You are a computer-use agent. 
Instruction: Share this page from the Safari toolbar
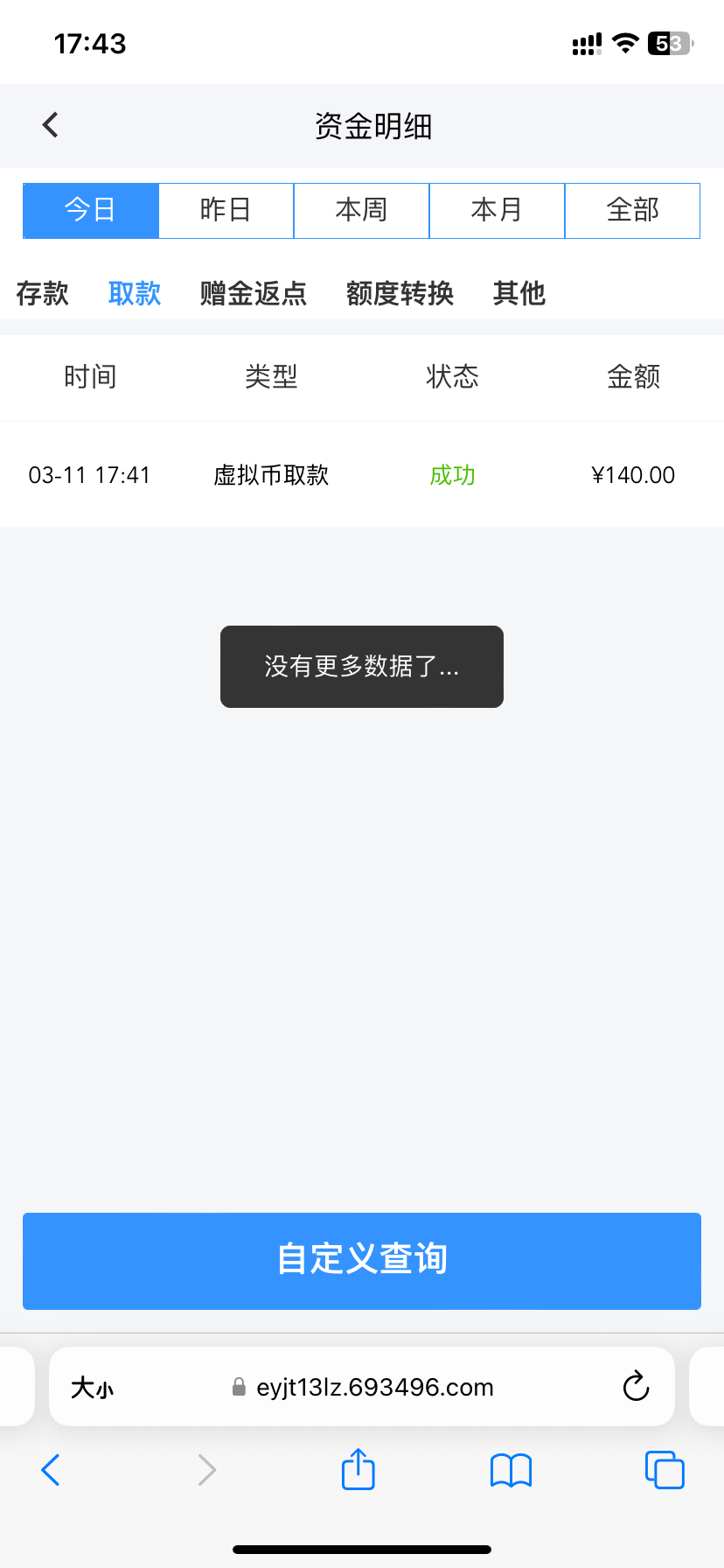(358, 1469)
